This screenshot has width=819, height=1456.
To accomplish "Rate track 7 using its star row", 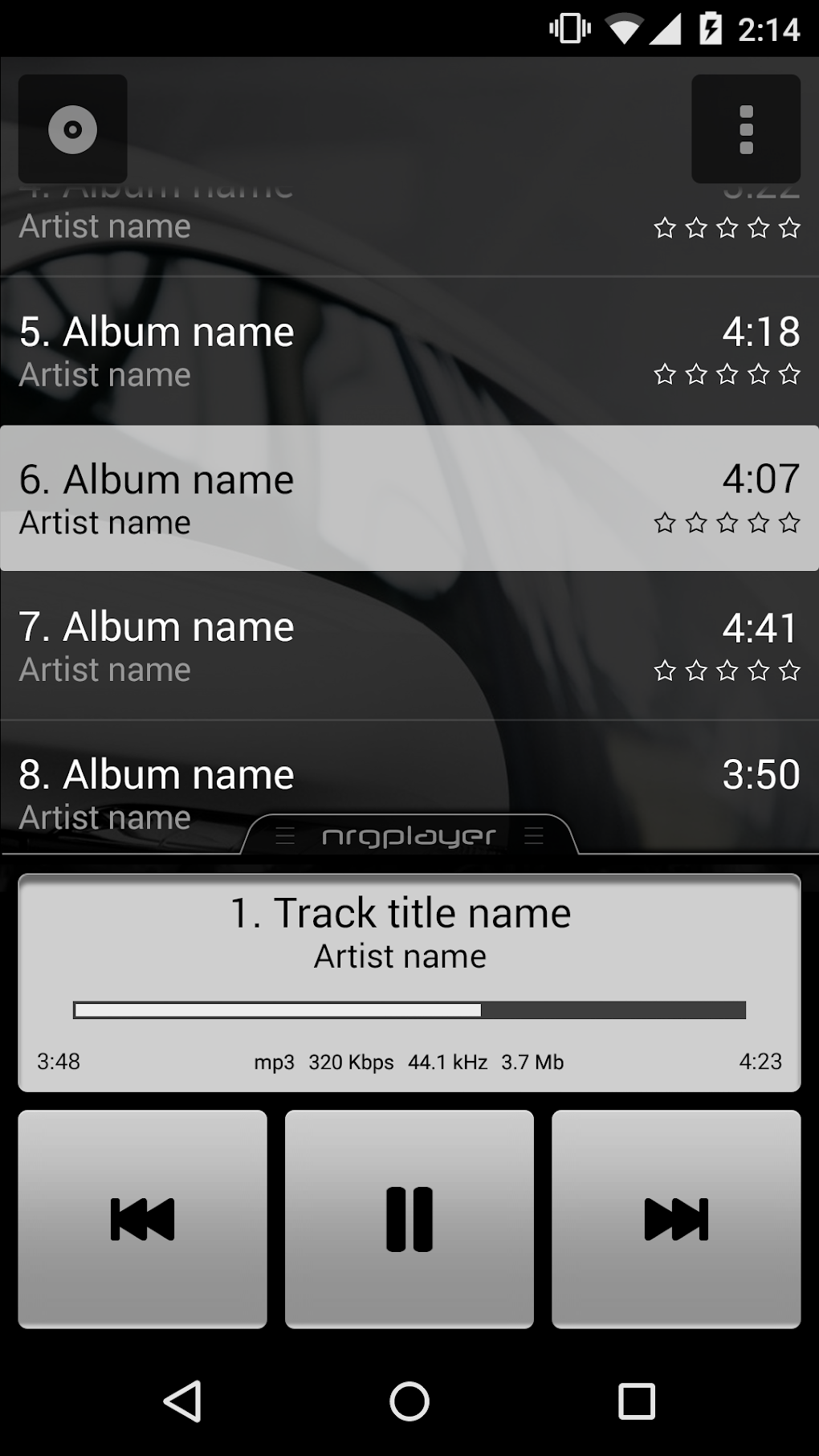I will pyautogui.click(x=727, y=671).
